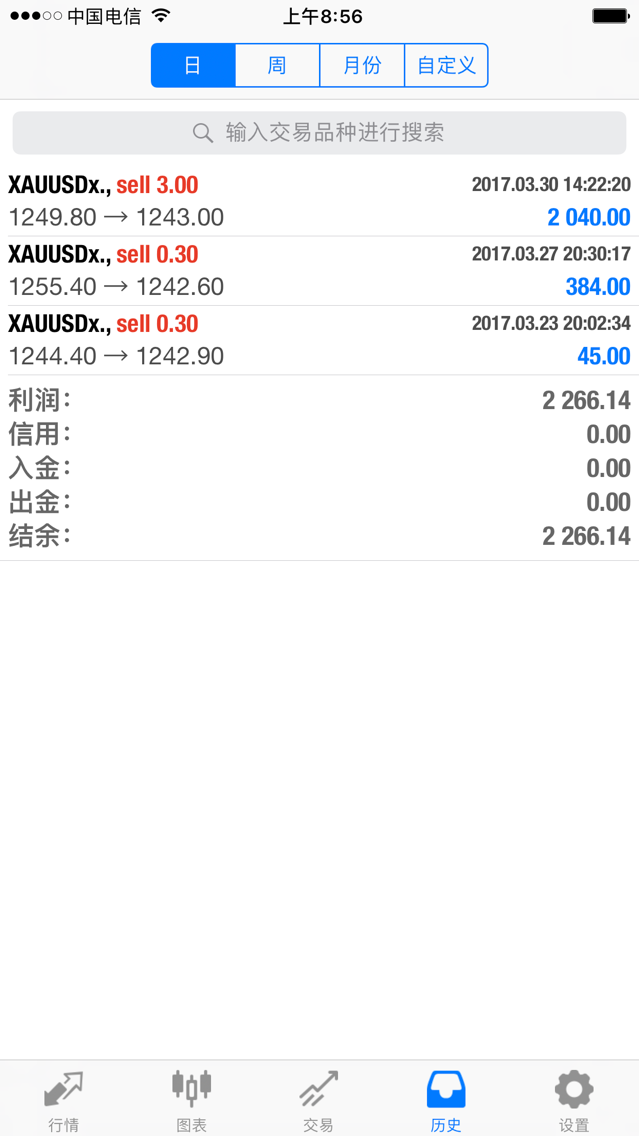Switch to the 月份 (Month) period
The width and height of the screenshot is (639, 1136).
click(x=362, y=66)
